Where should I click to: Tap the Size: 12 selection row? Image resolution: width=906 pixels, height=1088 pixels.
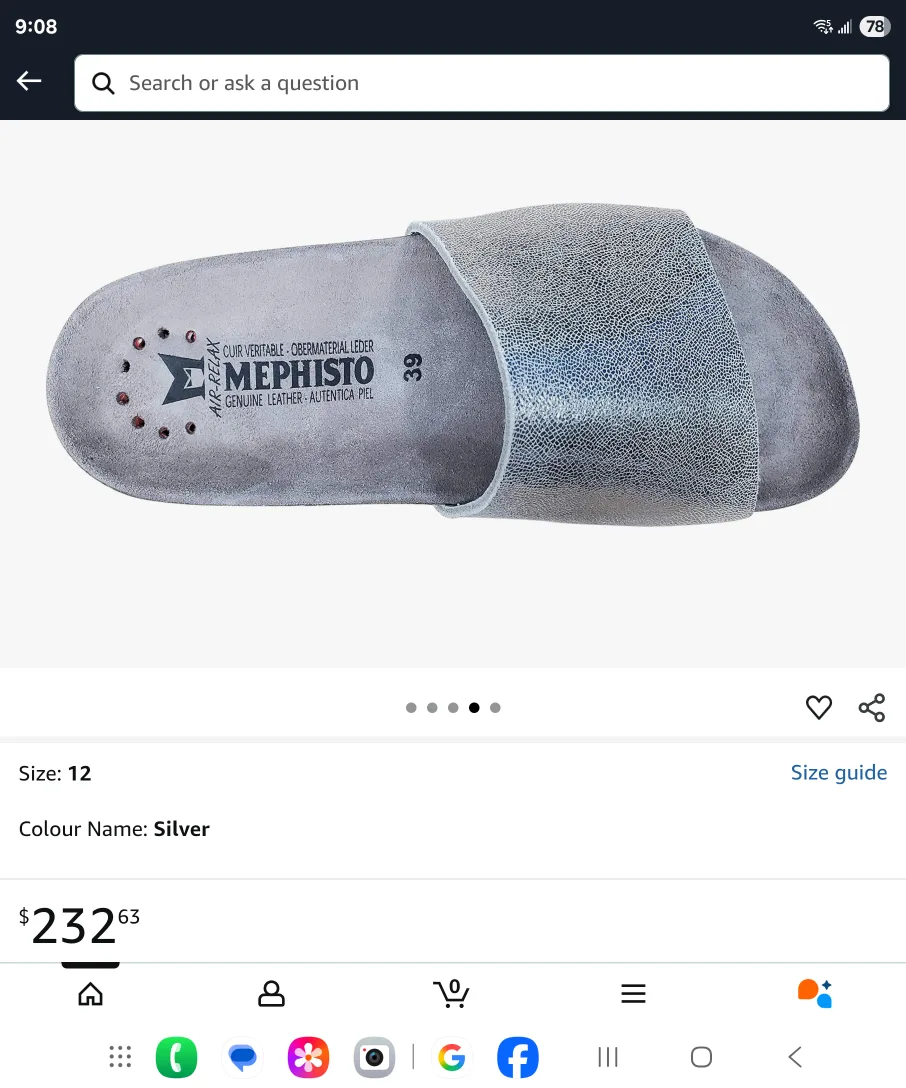tap(54, 773)
